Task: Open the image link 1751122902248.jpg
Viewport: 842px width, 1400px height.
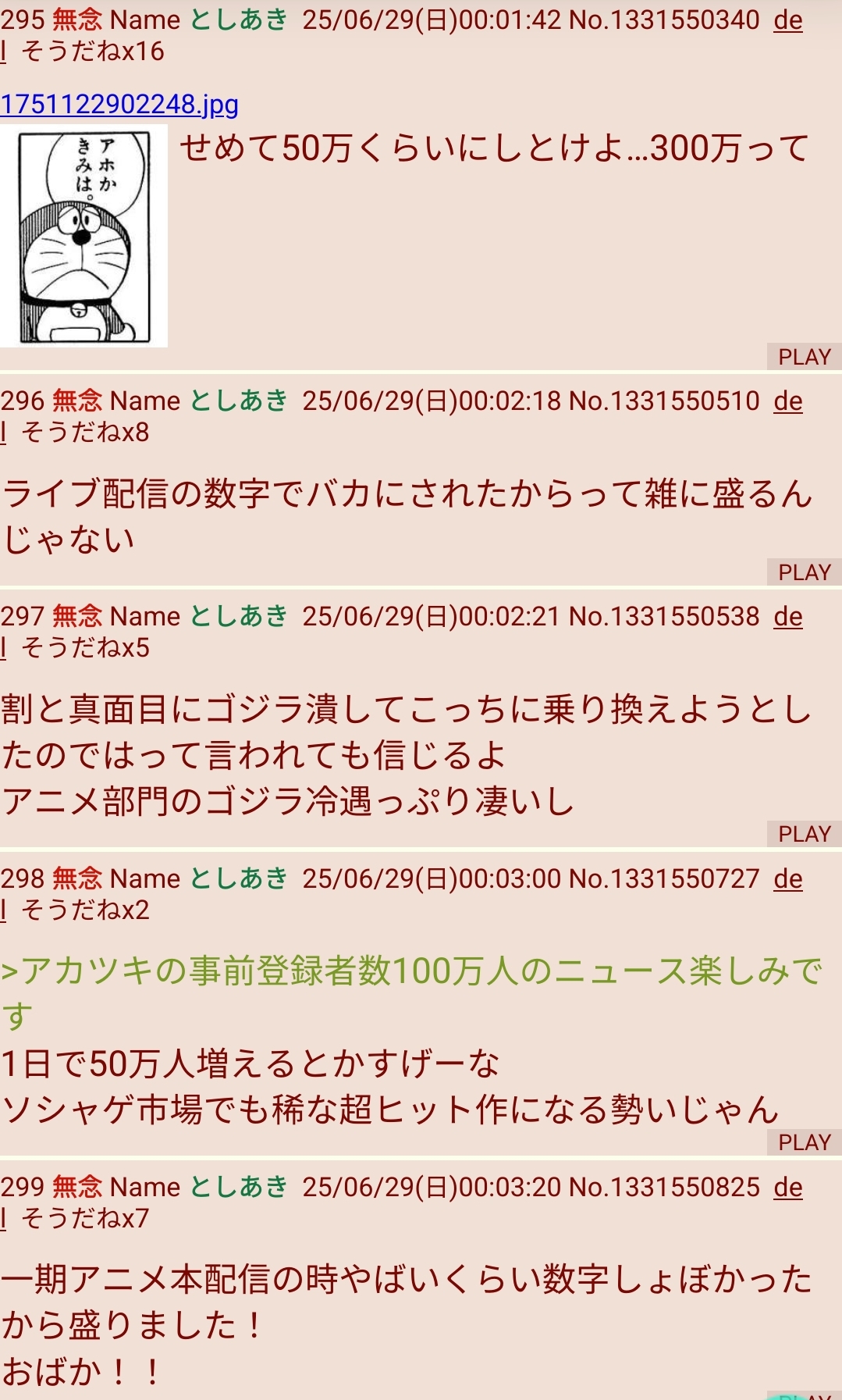Action: point(119,104)
